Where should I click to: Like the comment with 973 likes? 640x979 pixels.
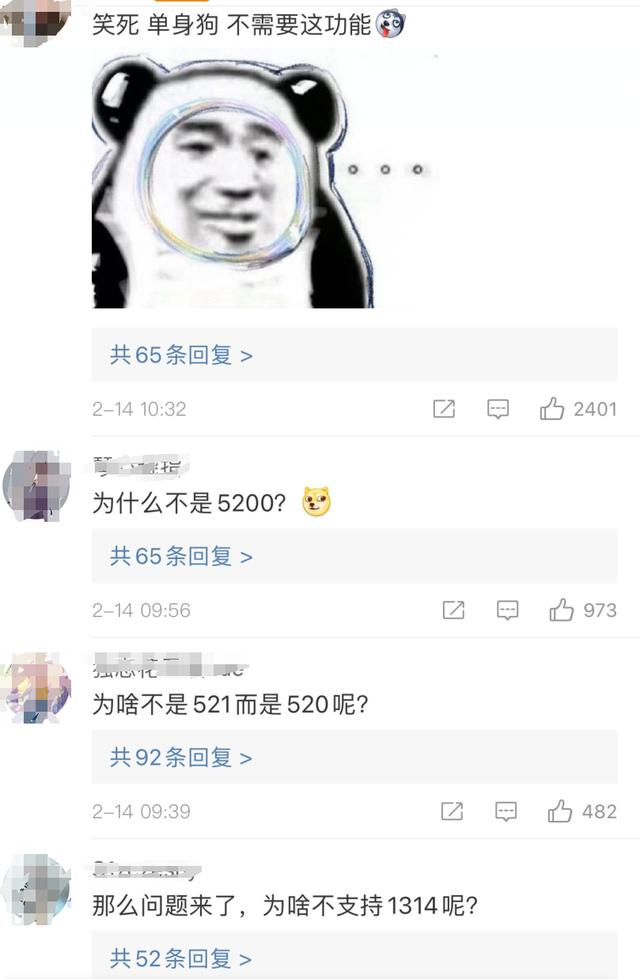pos(561,610)
